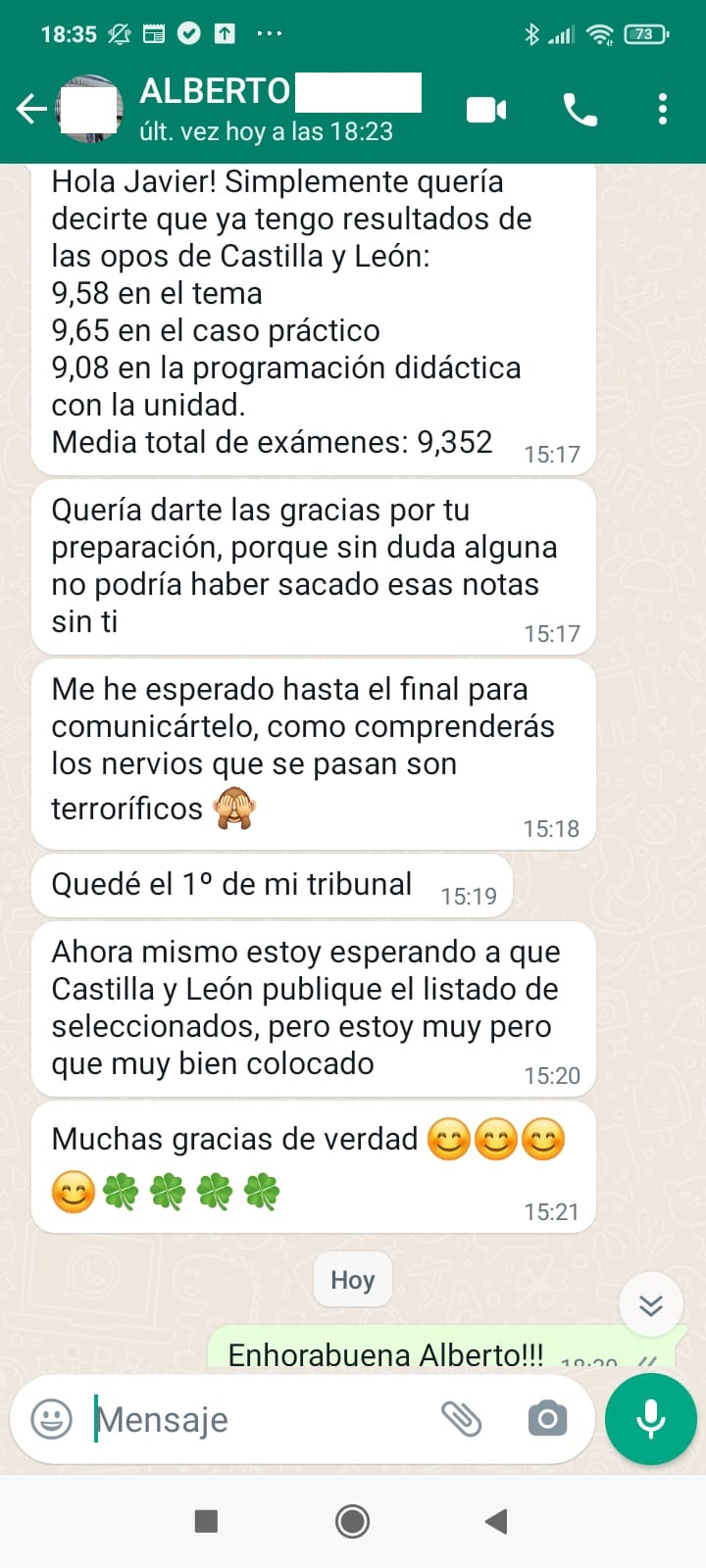706x1568 pixels.
Task: Start a voice call with Alberto
Action: click(x=580, y=109)
